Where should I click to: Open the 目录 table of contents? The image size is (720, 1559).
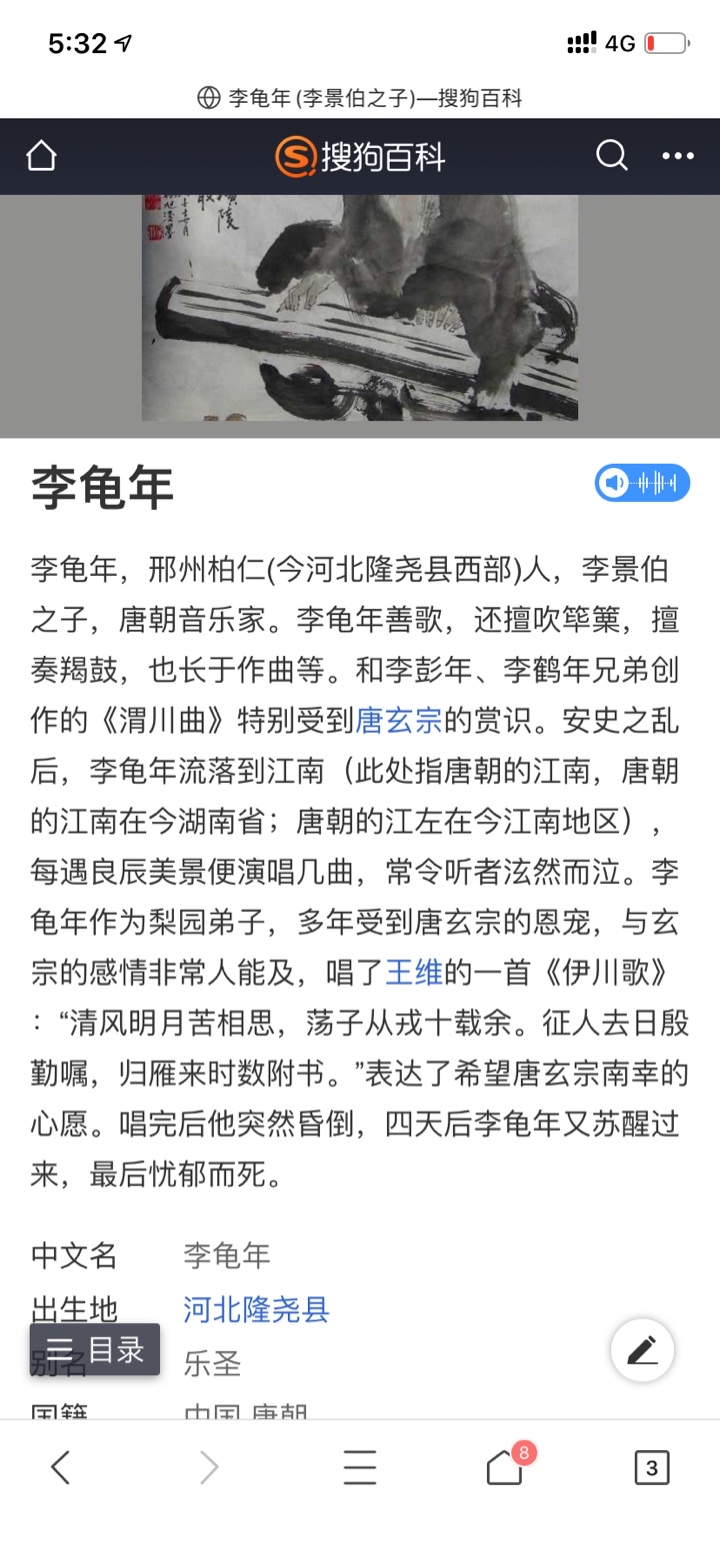(x=95, y=1349)
